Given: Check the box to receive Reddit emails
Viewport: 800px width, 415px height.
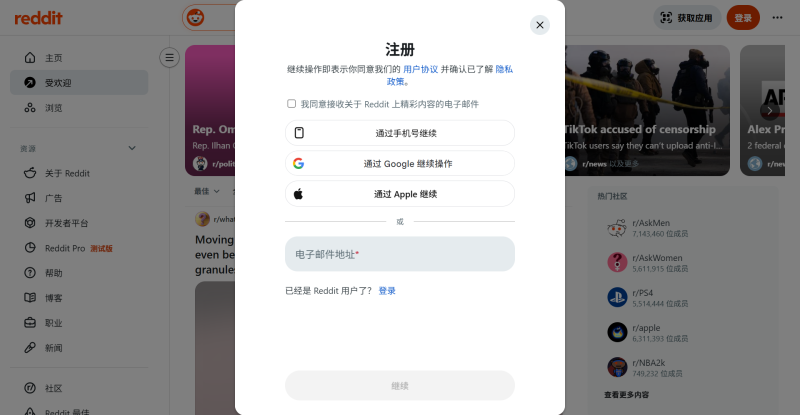Looking at the screenshot, I should pyautogui.click(x=292, y=103).
